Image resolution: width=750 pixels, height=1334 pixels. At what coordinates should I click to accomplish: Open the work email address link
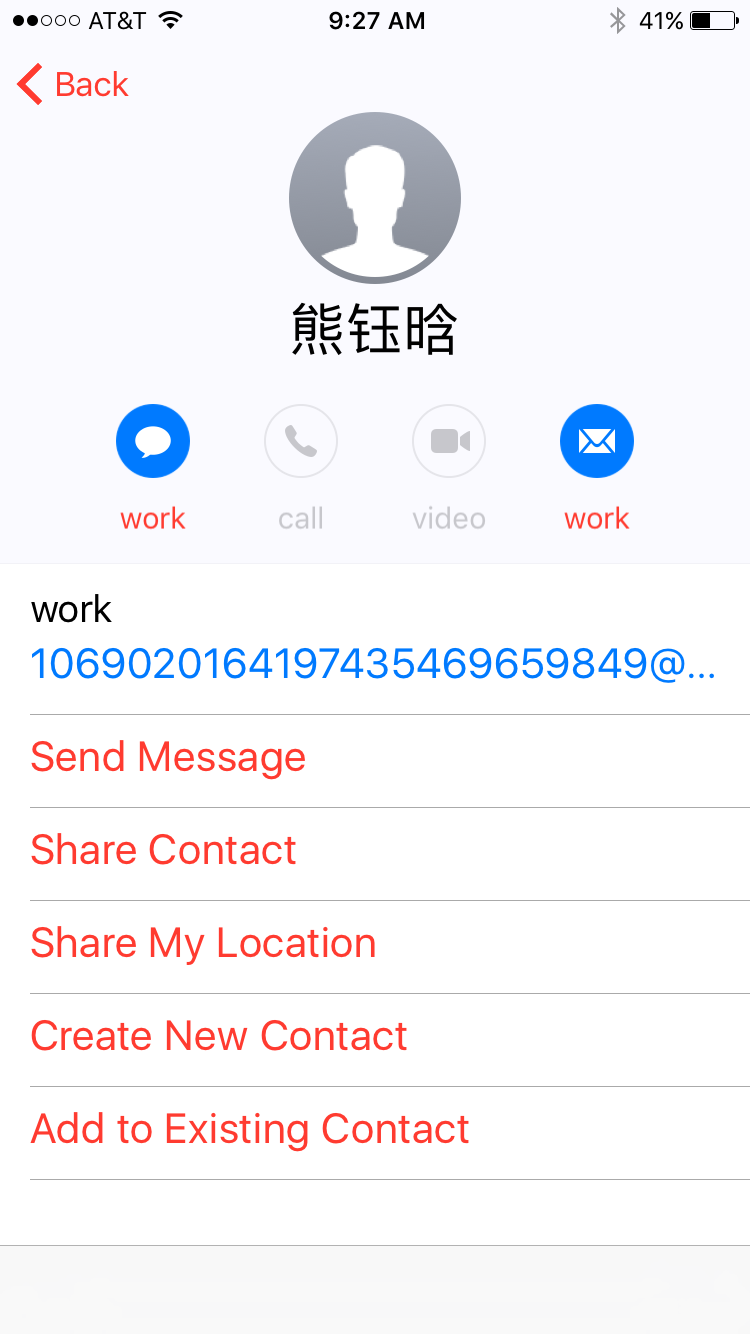click(x=372, y=663)
